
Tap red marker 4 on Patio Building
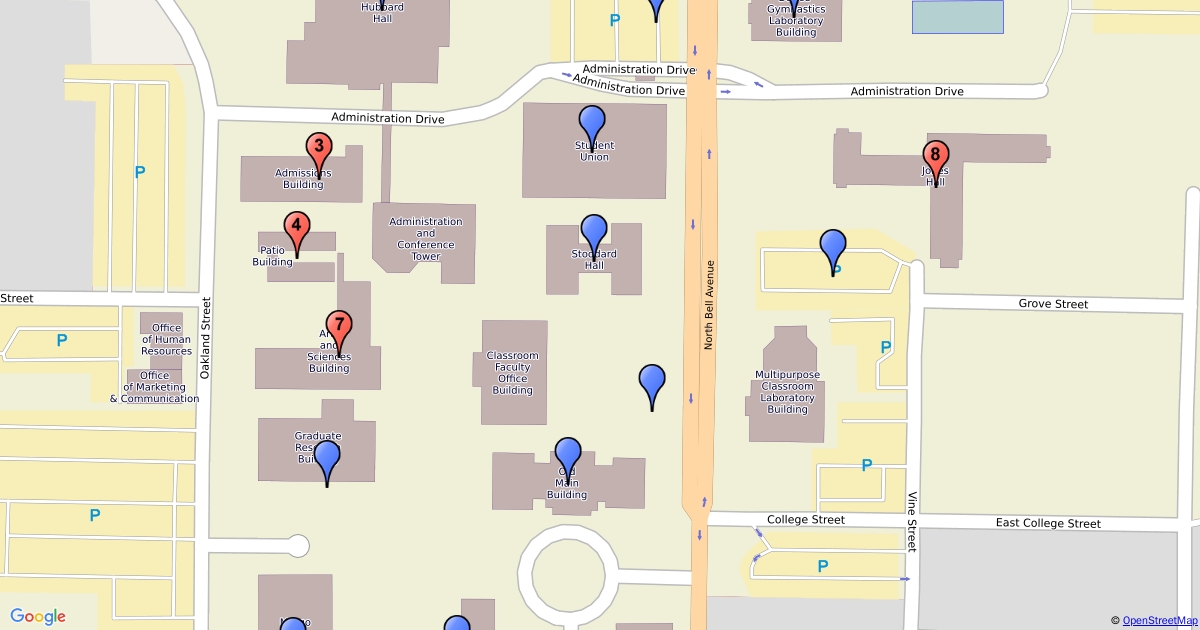(296, 230)
